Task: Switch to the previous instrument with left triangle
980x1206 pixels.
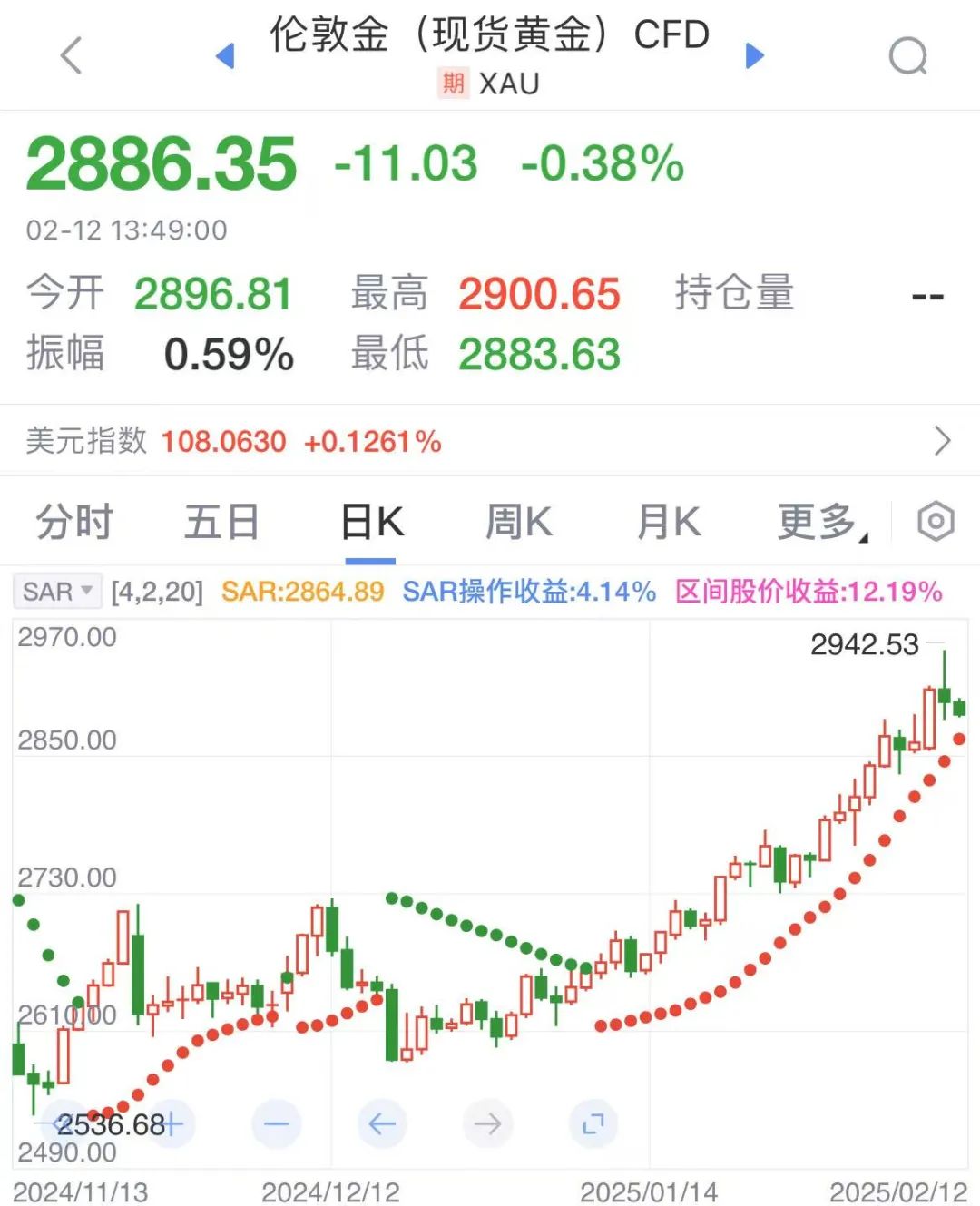Action: point(225,56)
